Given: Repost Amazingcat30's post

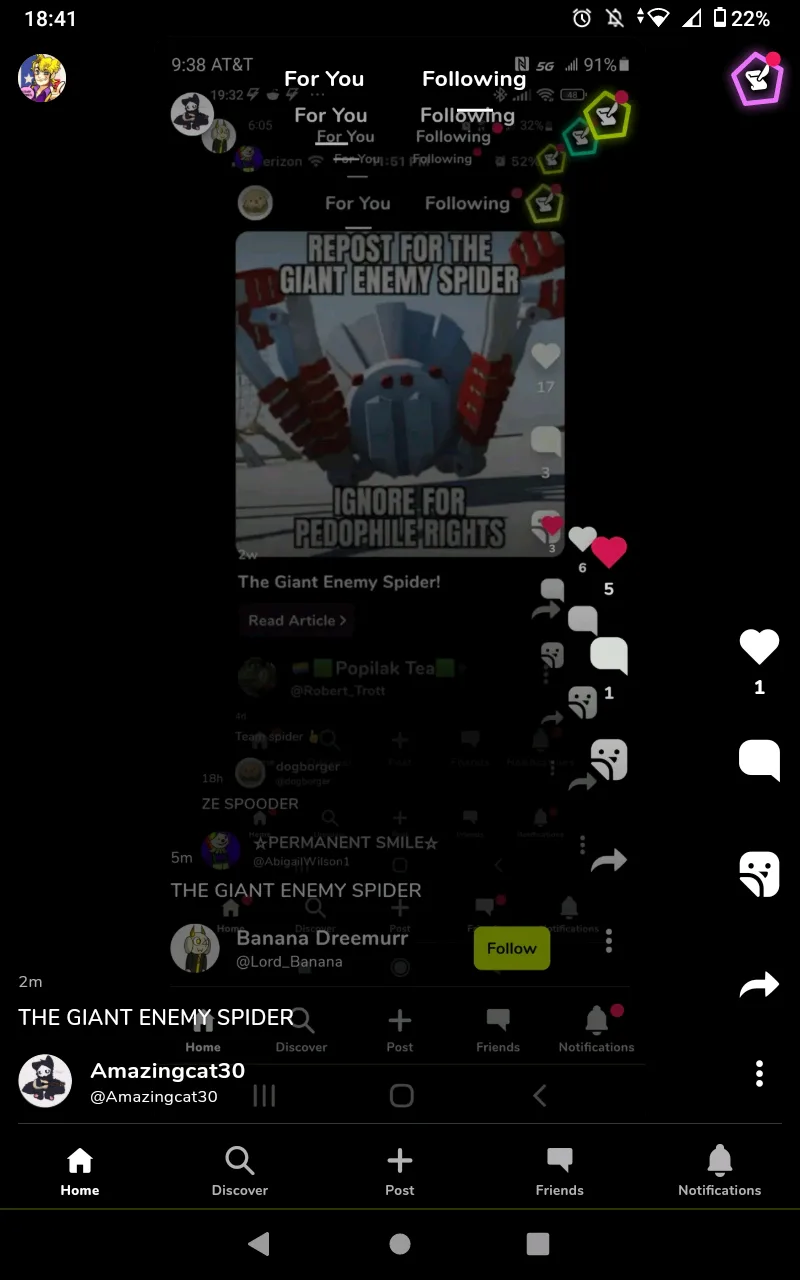Looking at the screenshot, I should coord(759,874).
